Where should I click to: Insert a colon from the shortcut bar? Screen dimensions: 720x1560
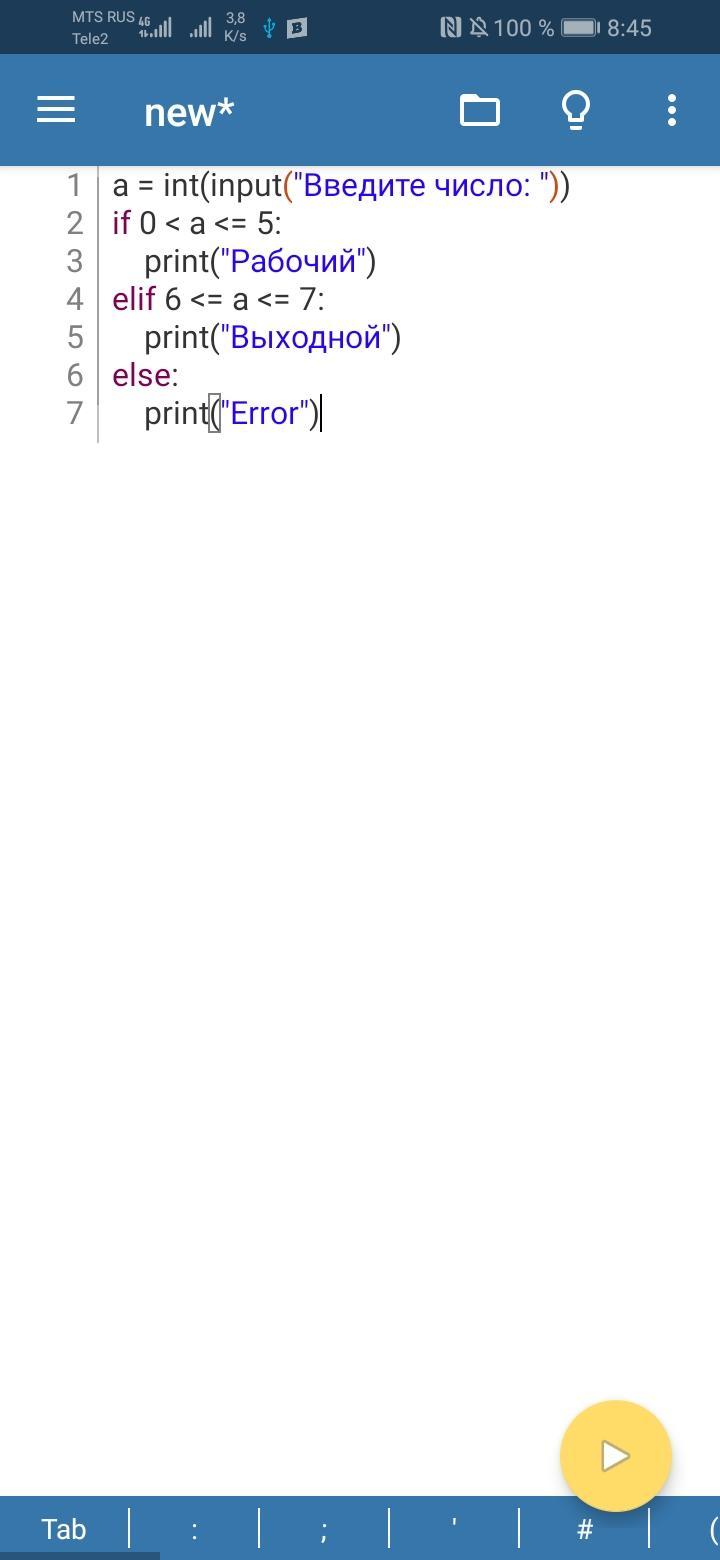[194, 1529]
